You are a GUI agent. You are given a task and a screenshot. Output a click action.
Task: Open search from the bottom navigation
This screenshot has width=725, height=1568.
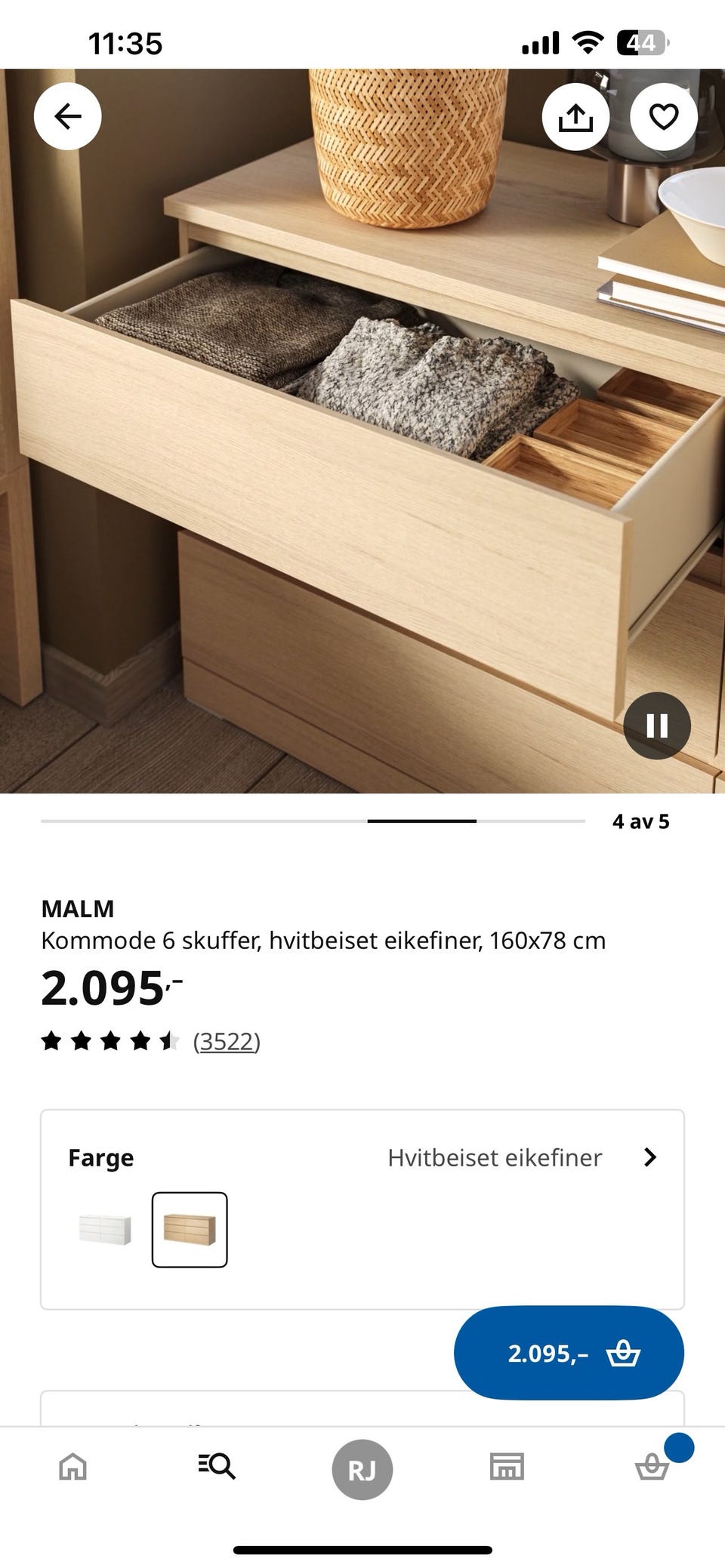(x=217, y=1468)
